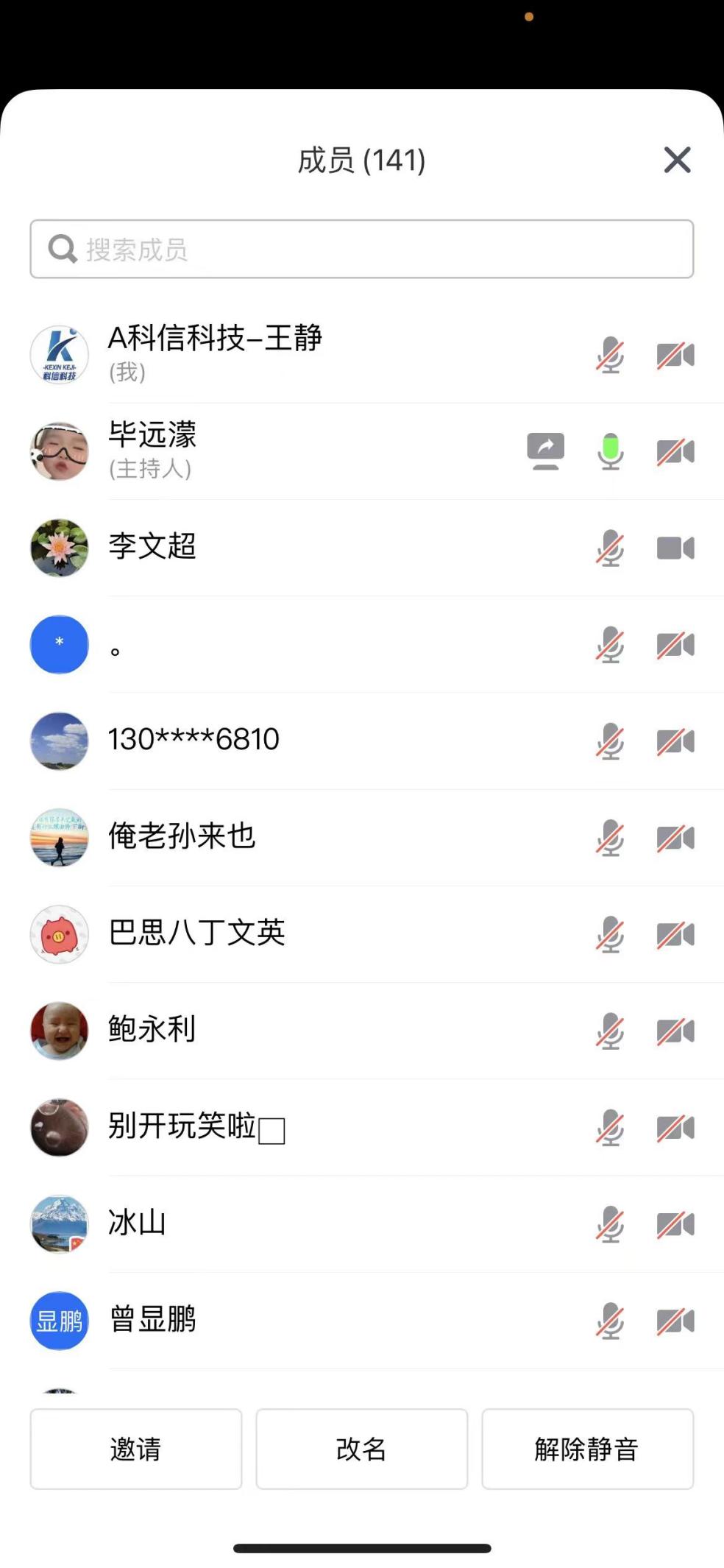Tap 解除静音 to unmute

coord(587,1449)
